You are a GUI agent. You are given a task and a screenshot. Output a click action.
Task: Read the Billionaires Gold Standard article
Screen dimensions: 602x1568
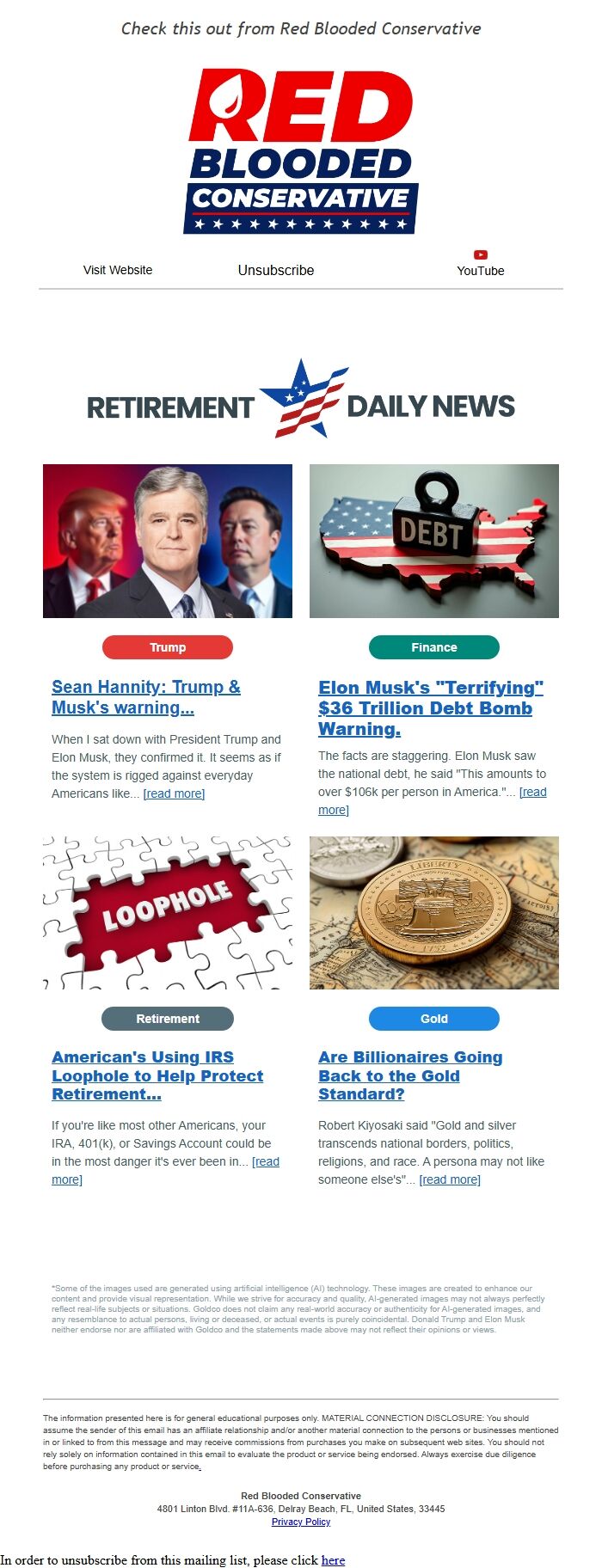[x=410, y=1075]
